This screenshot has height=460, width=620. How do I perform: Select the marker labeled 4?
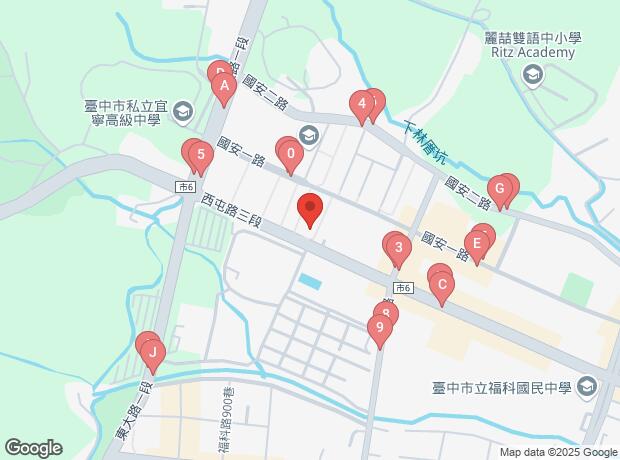point(362,108)
